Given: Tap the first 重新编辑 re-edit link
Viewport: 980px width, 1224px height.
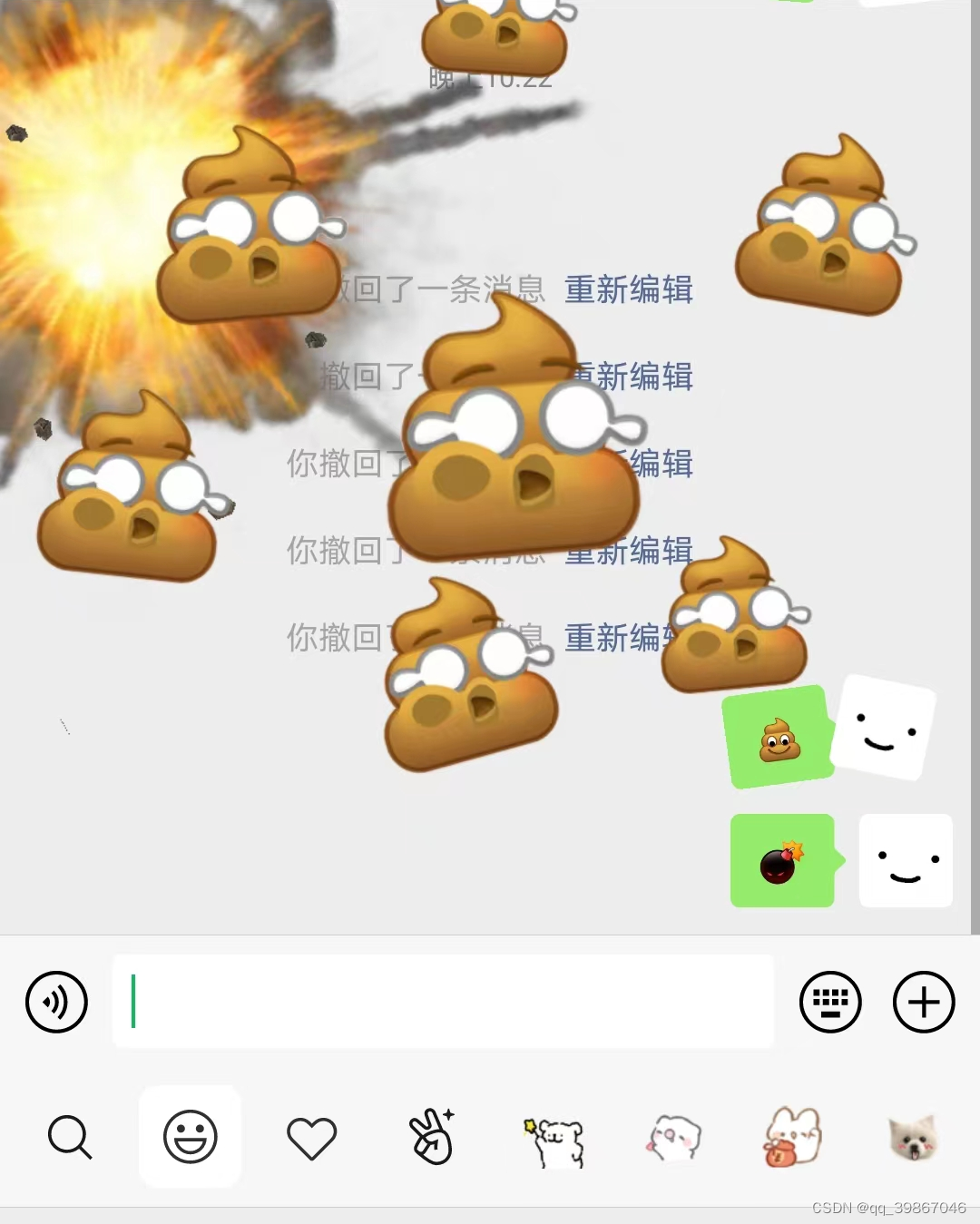Looking at the screenshot, I should tap(628, 289).
